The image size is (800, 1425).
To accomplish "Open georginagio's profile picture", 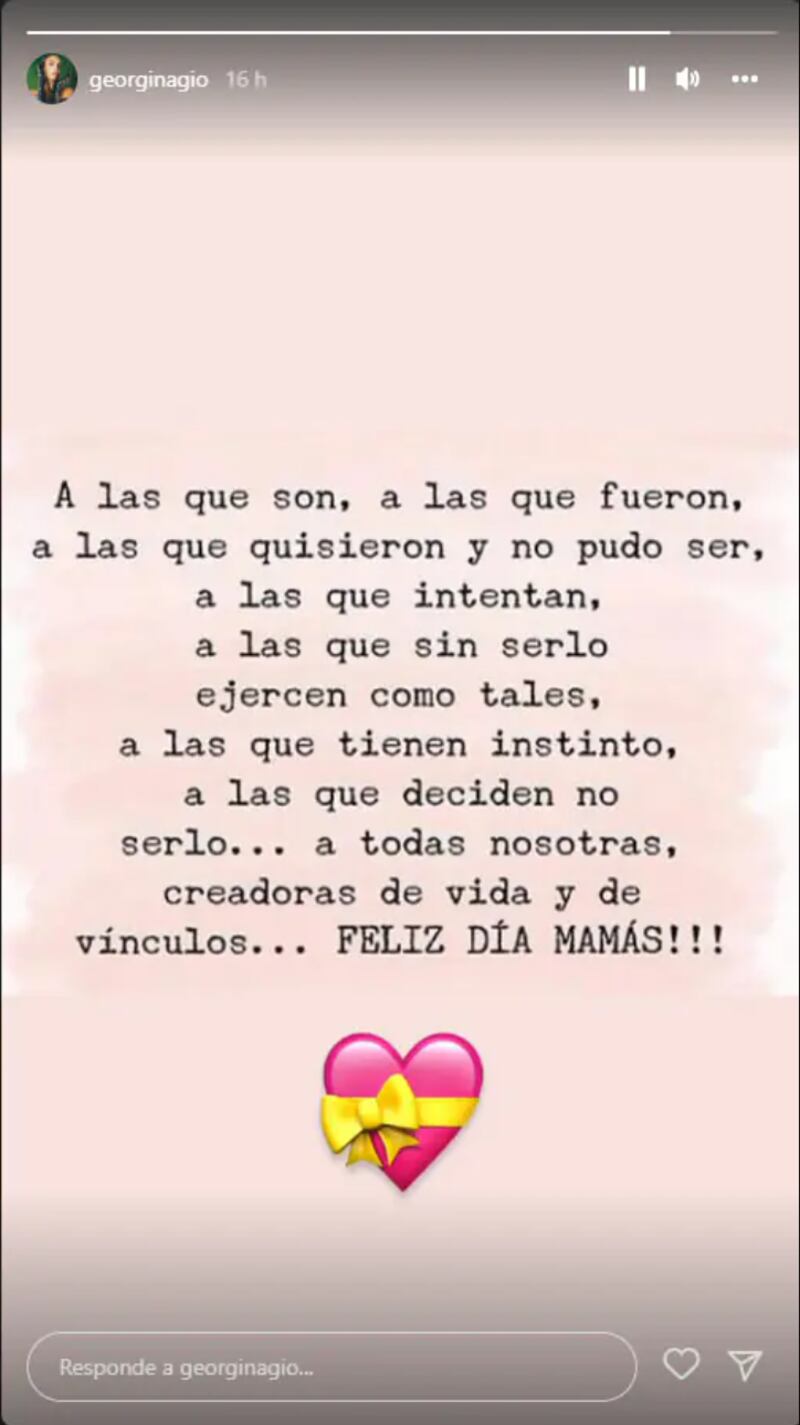I will pos(52,79).
